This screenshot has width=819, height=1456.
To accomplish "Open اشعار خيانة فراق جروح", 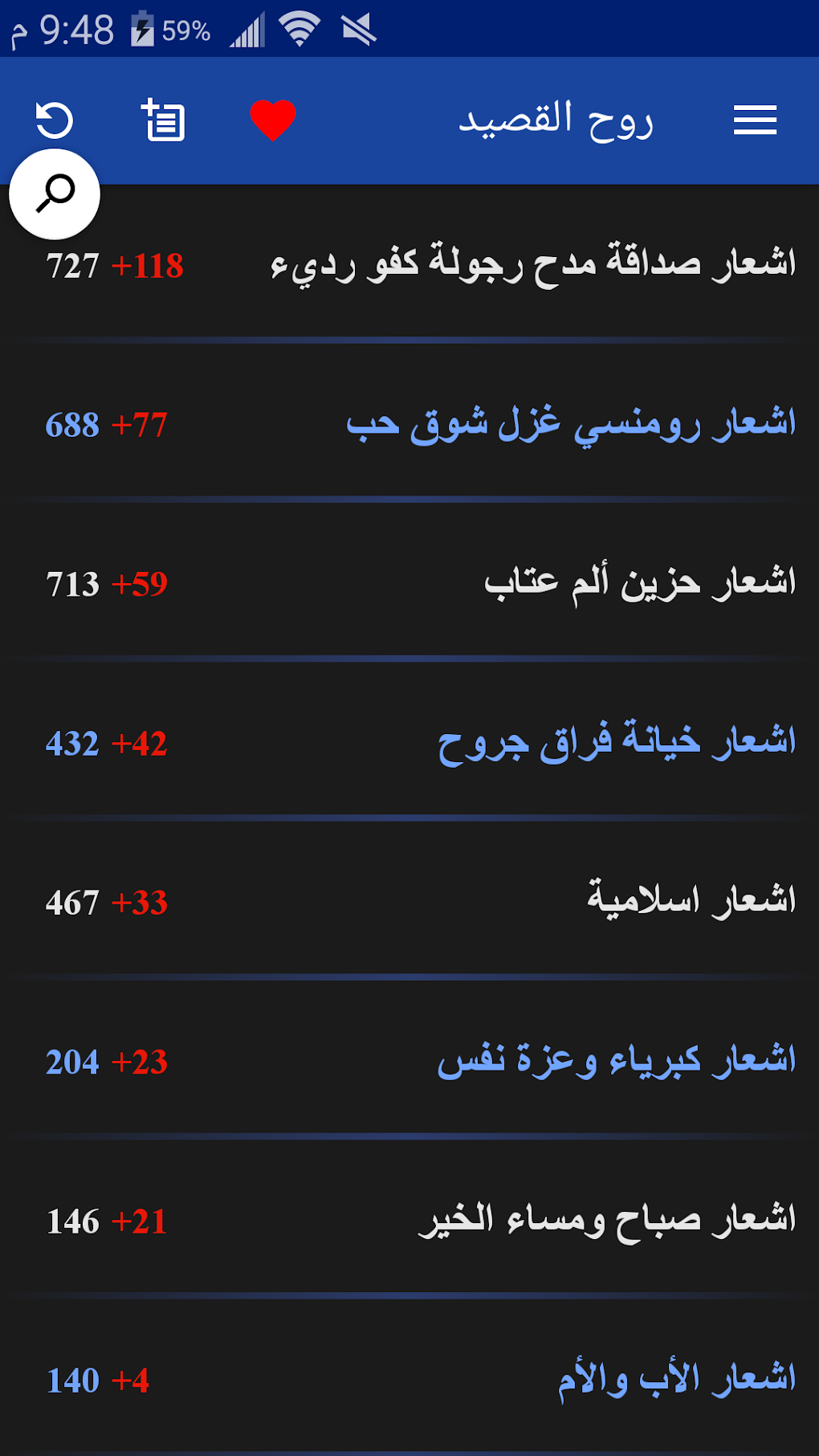I will pyautogui.click(x=616, y=742).
